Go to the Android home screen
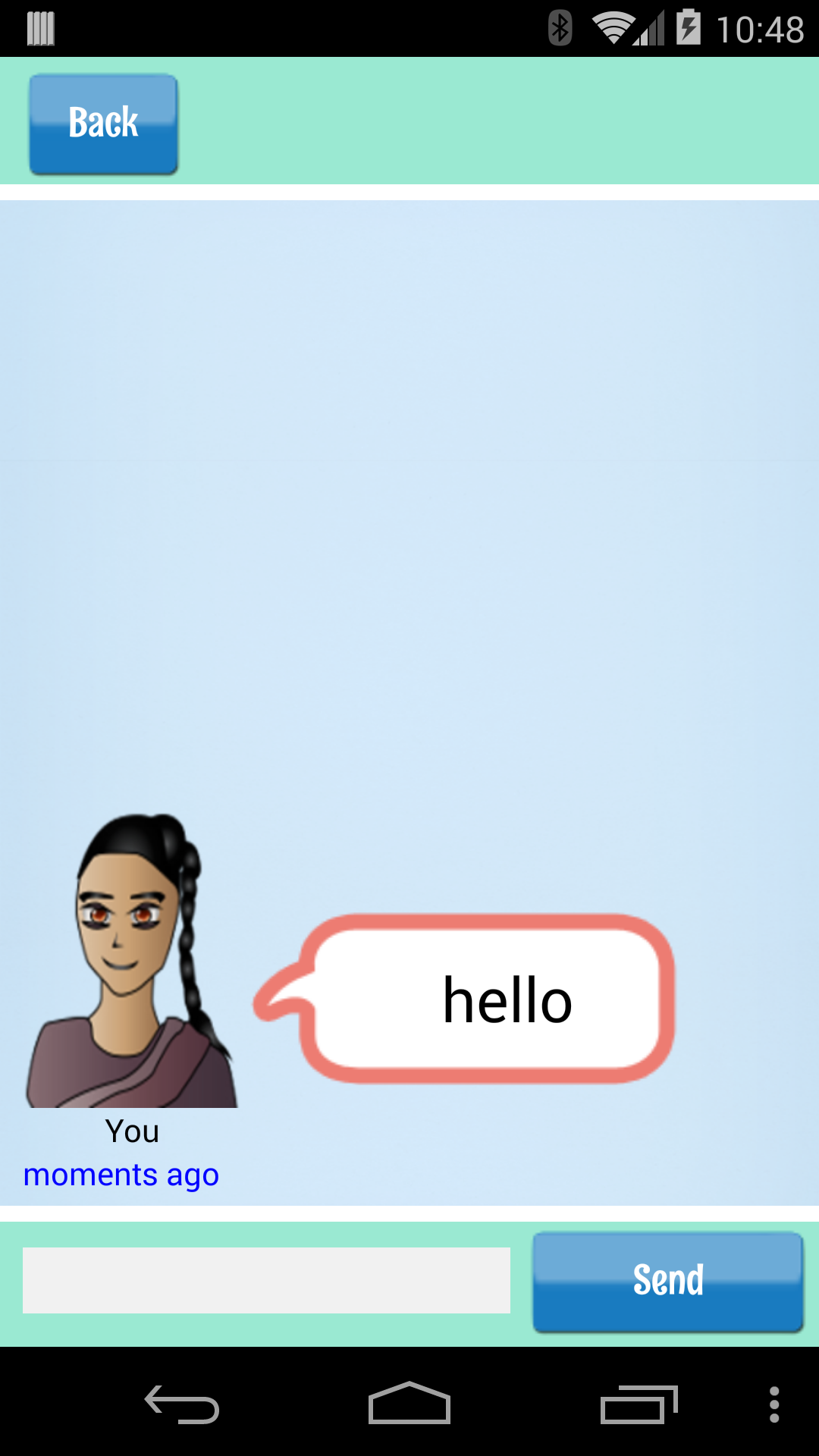Viewport: 819px width, 1456px height. pyautogui.click(x=409, y=1404)
